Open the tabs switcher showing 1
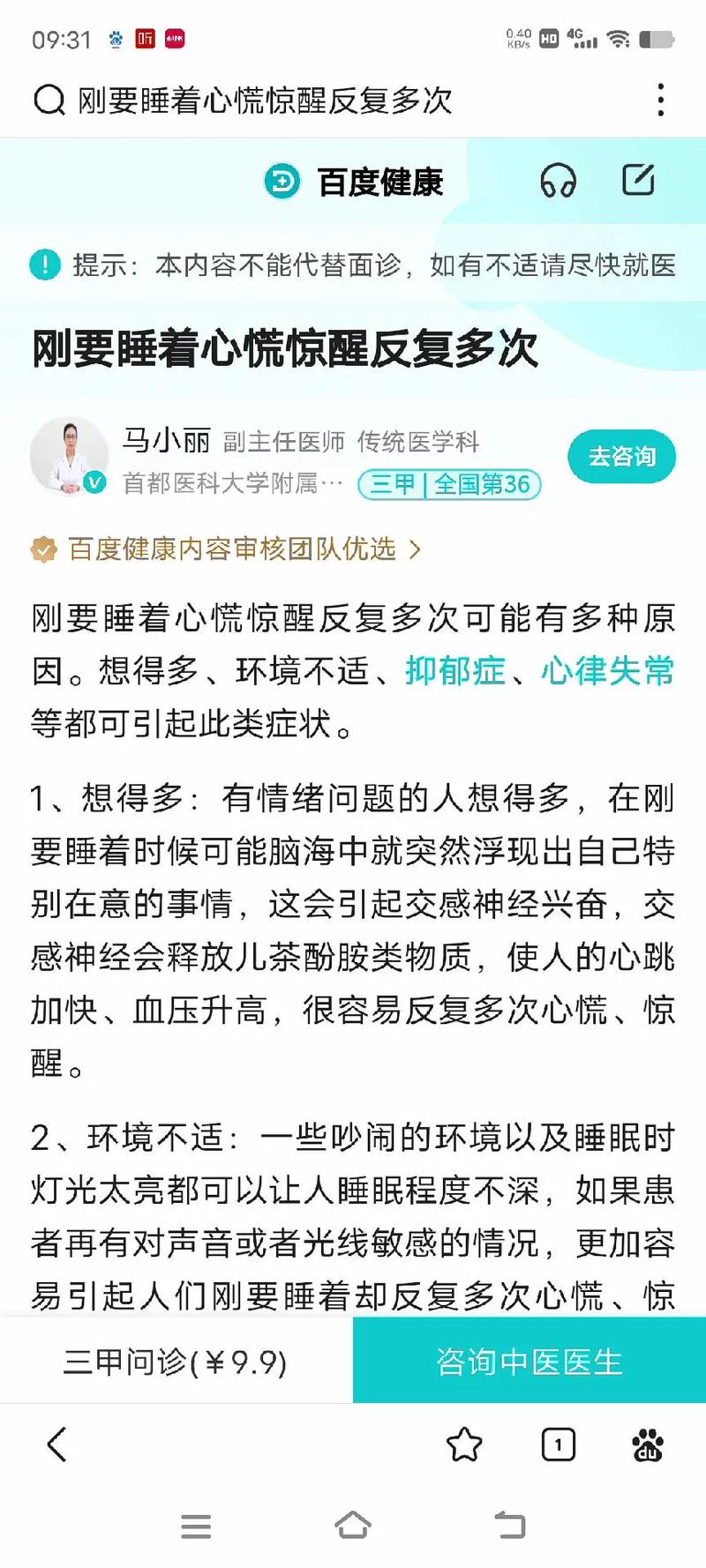 [x=558, y=1445]
